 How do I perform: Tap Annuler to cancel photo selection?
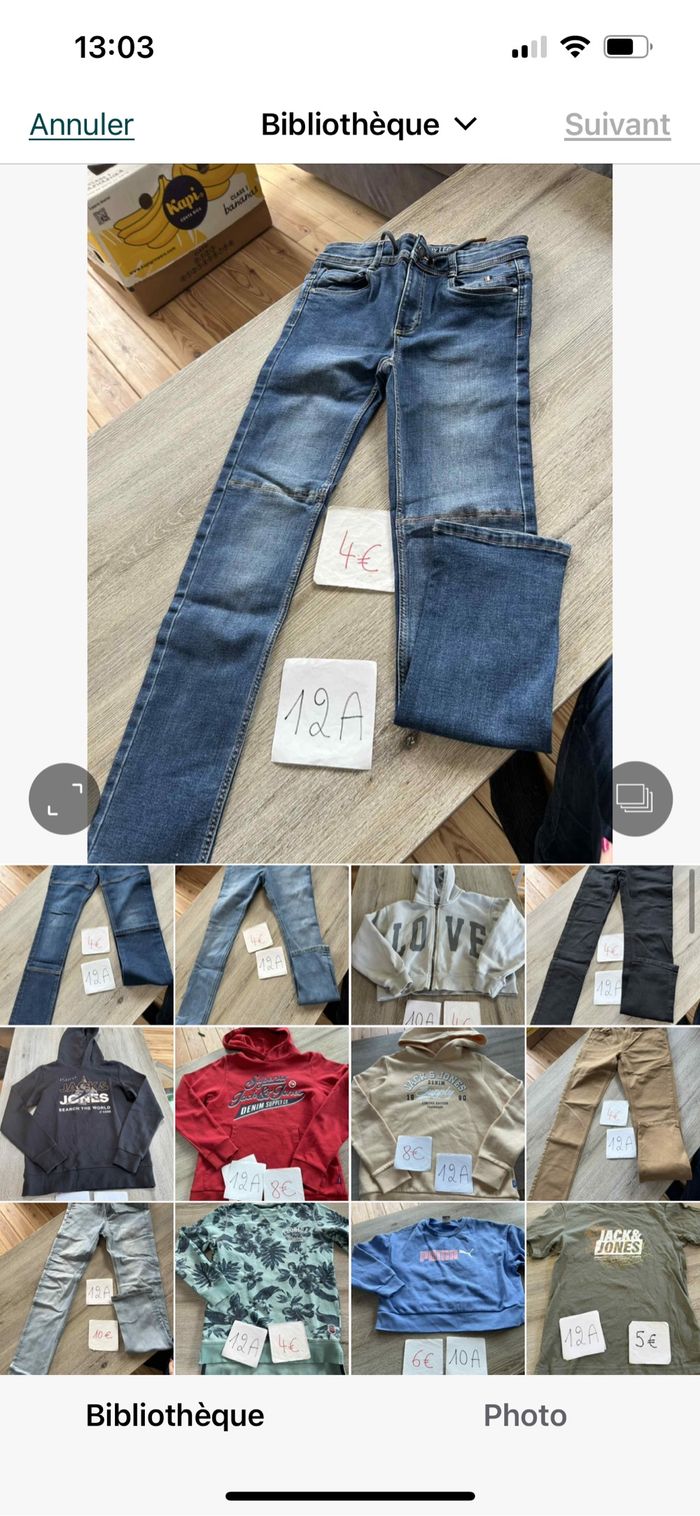[x=81, y=125]
